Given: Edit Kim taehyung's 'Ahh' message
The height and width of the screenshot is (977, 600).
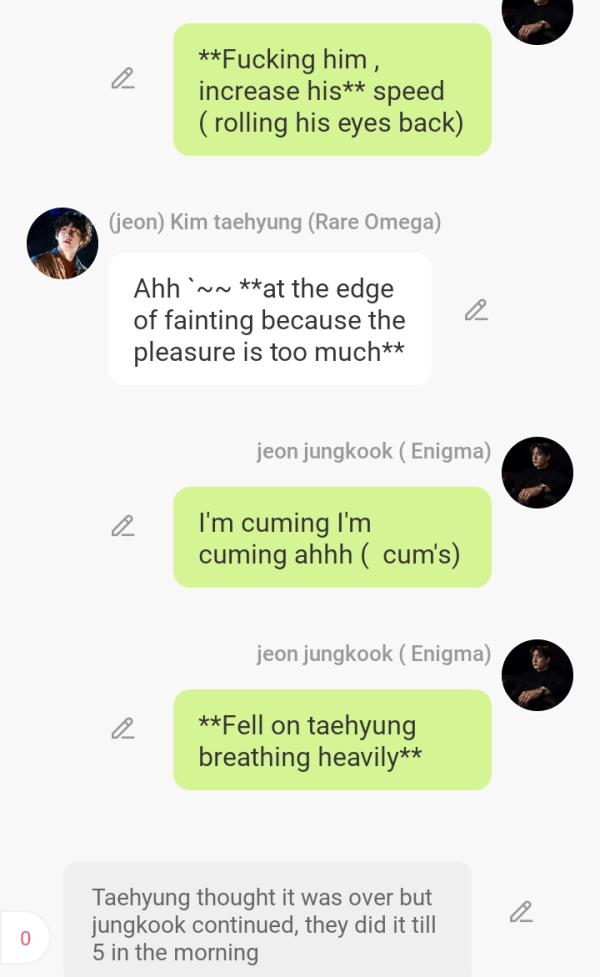Looking at the screenshot, I should tap(477, 311).
